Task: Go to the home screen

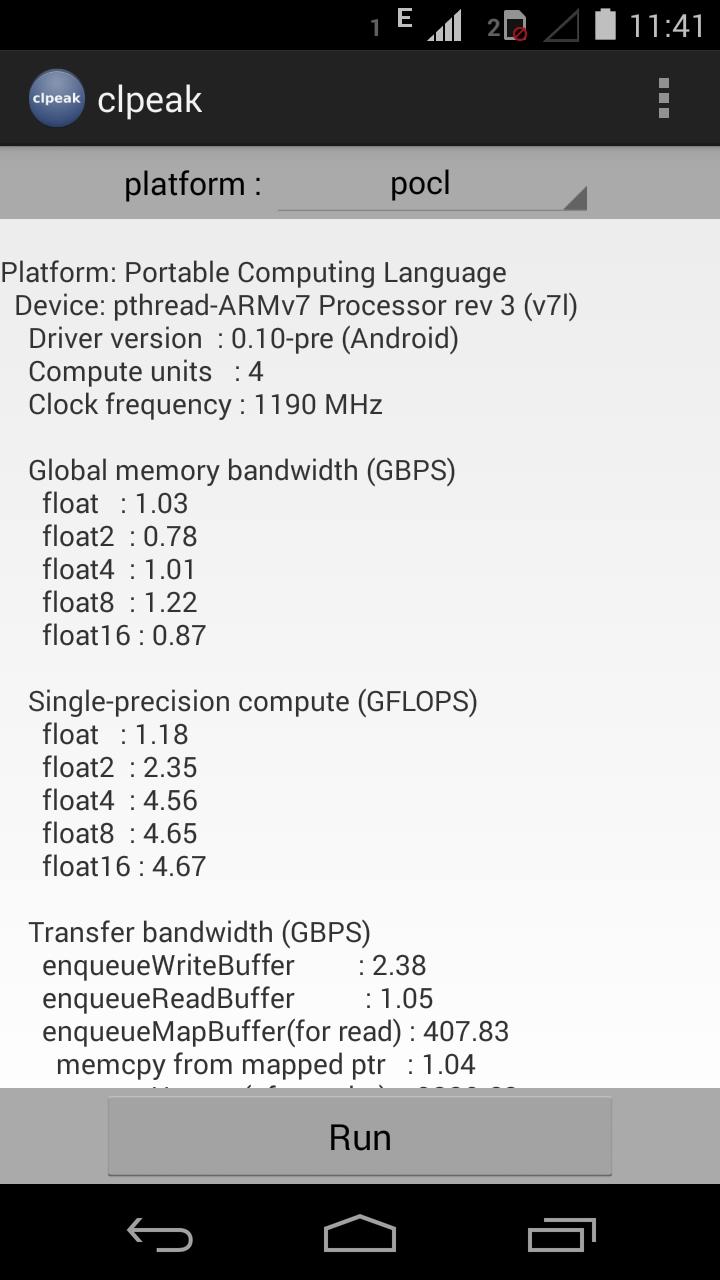Action: click(x=360, y=1234)
